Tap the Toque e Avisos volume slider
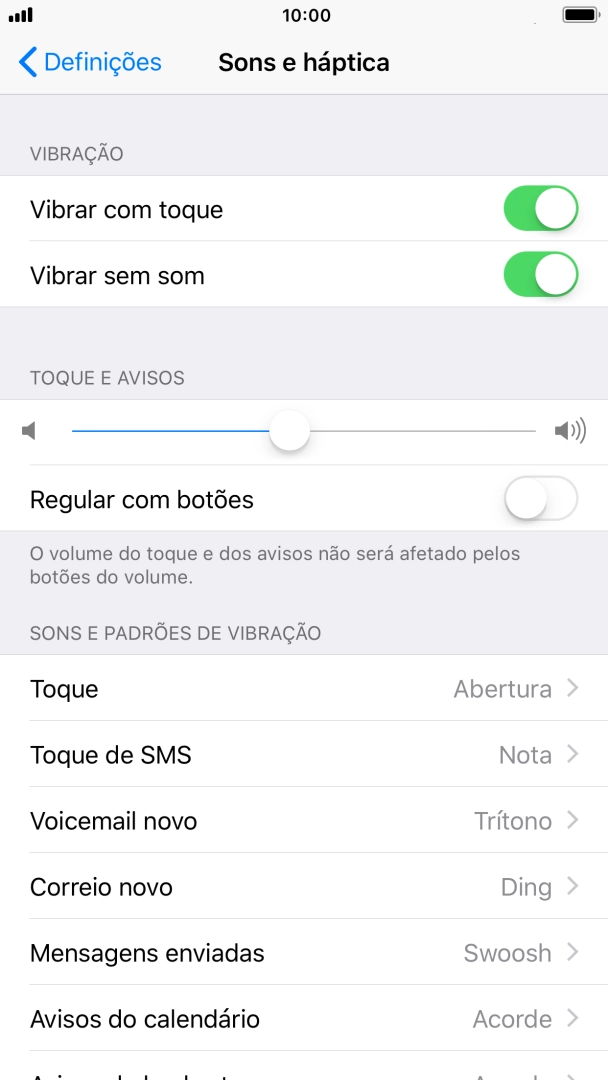608x1080 pixels. pos(290,432)
